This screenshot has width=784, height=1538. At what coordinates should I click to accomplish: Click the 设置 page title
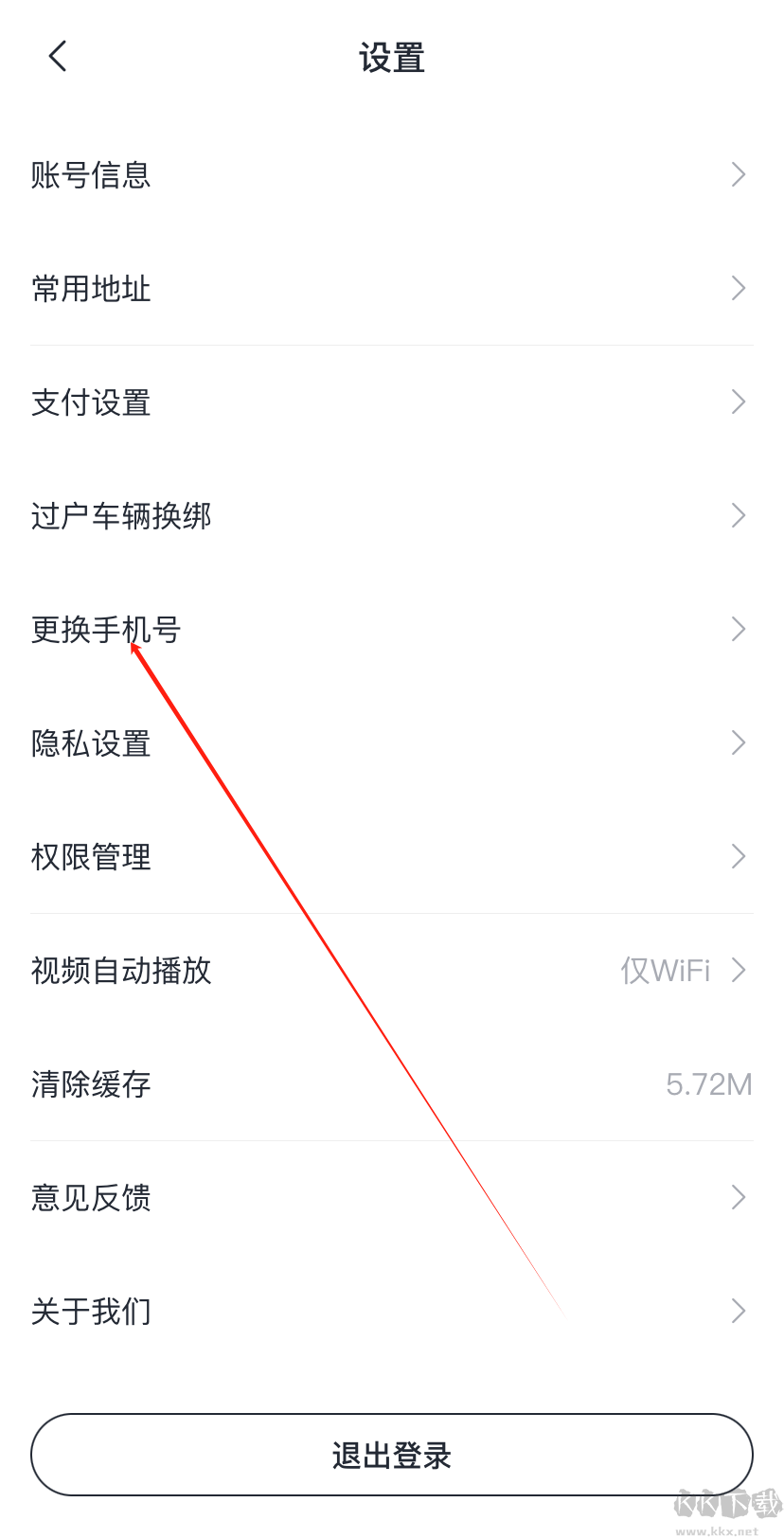coord(392,57)
